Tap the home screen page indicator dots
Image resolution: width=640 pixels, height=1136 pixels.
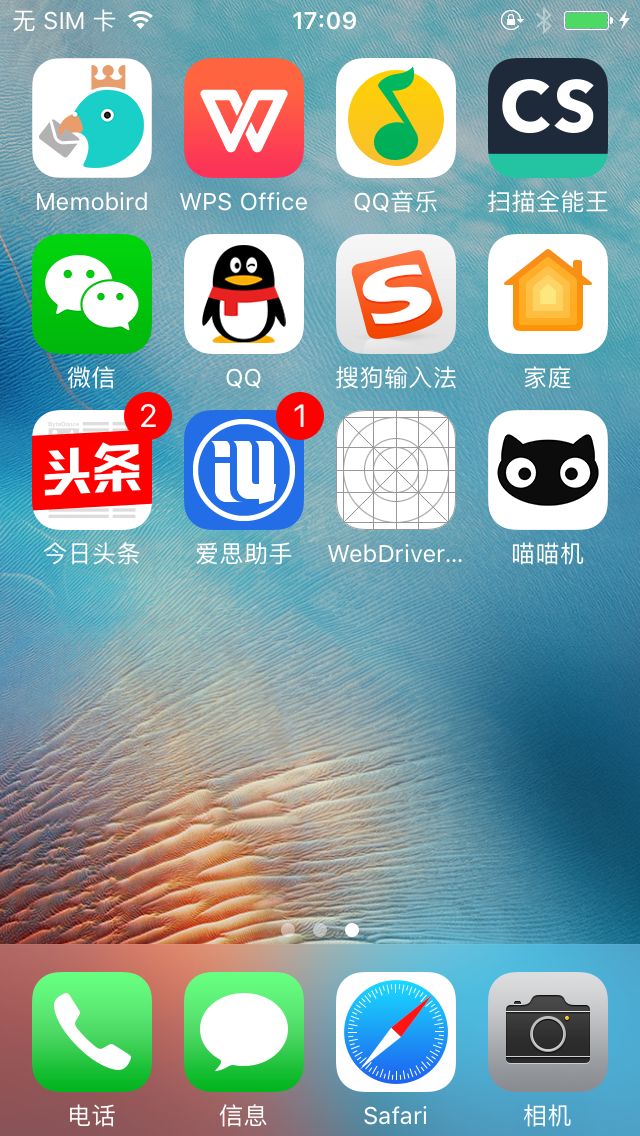tap(320, 929)
